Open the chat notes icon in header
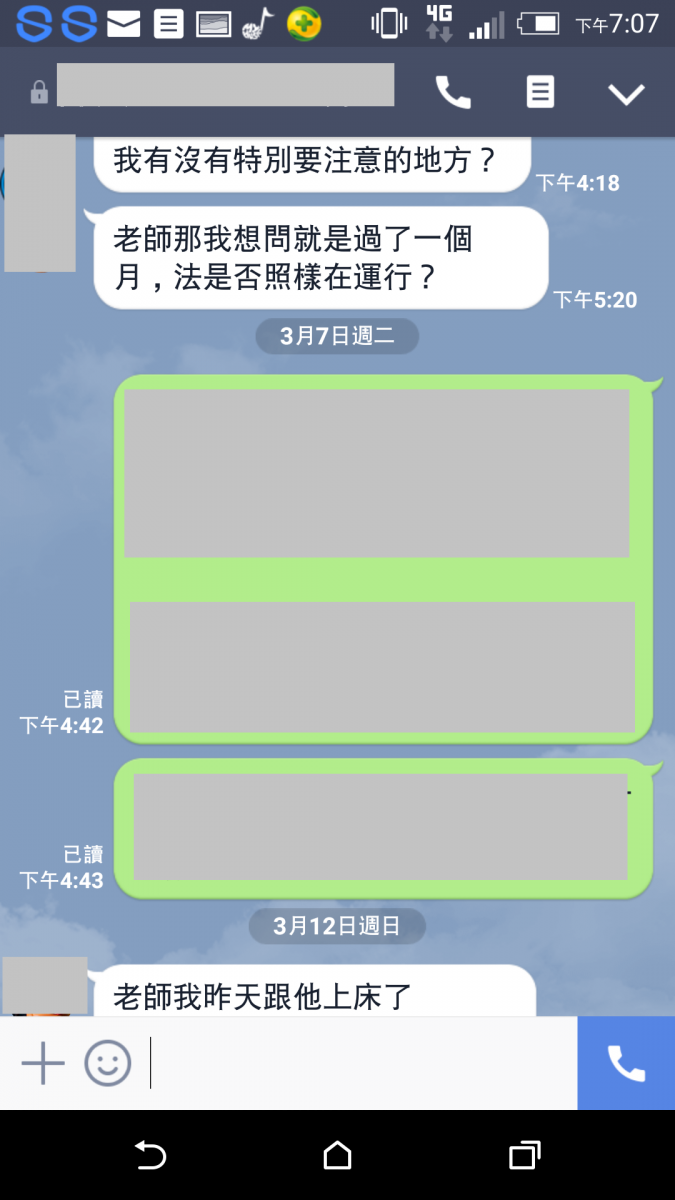Screen dimensions: 675x1200 tap(540, 93)
